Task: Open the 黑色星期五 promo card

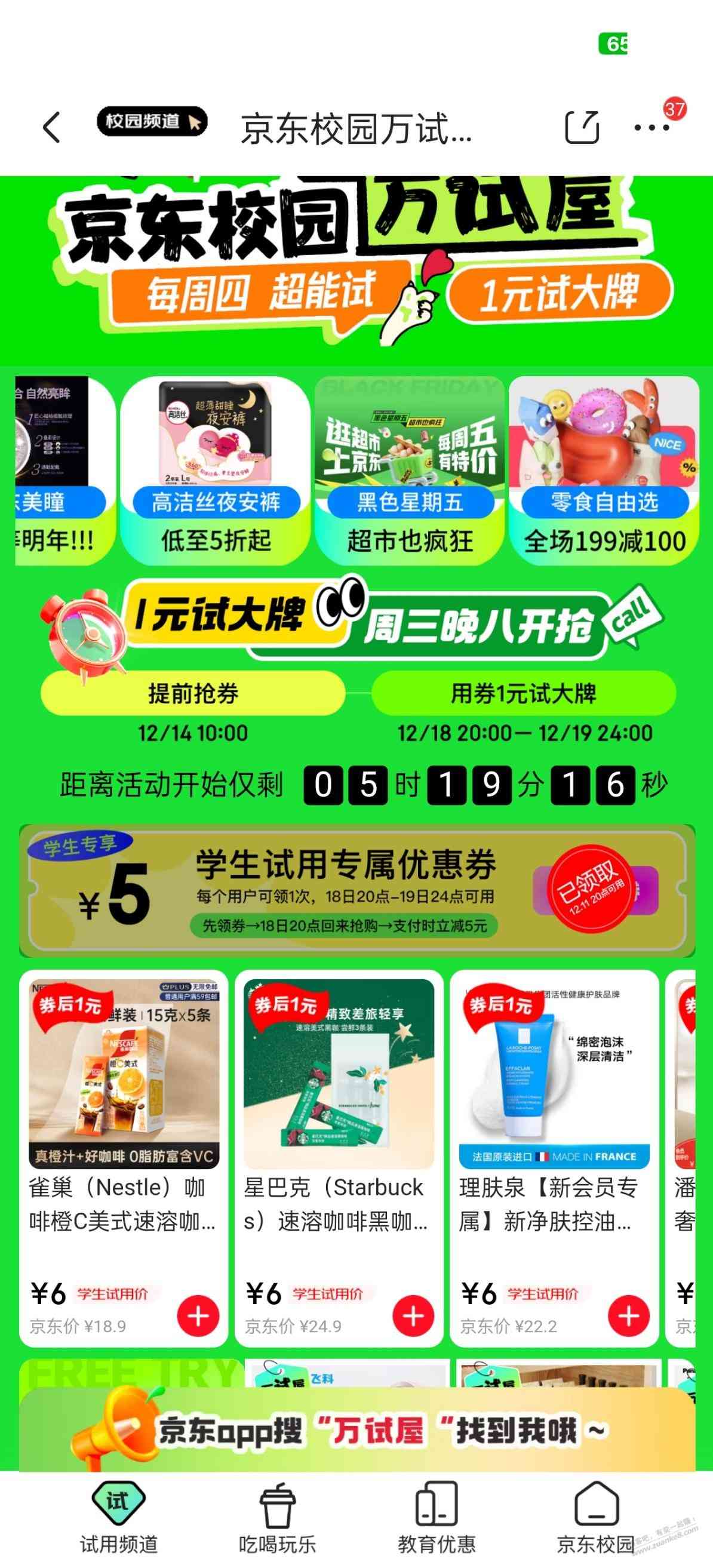Action: [410, 470]
